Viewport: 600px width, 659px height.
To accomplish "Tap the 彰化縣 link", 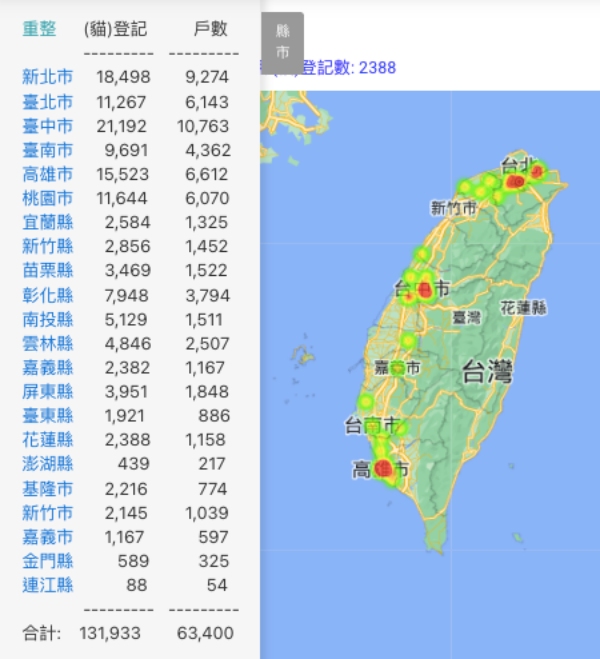I will [47, 295].
